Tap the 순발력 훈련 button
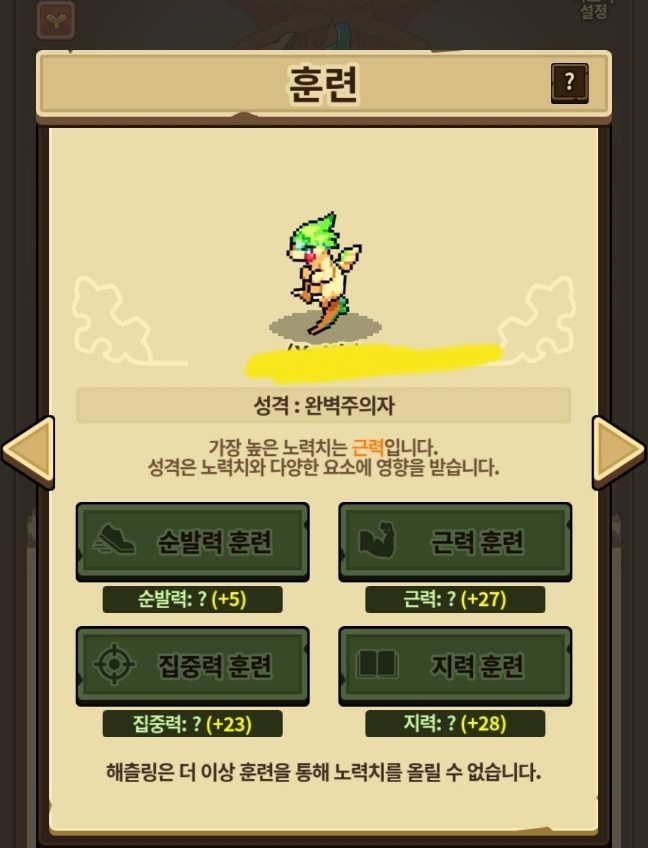This screenshot has height=848, width=648. (x=193, y=541)
